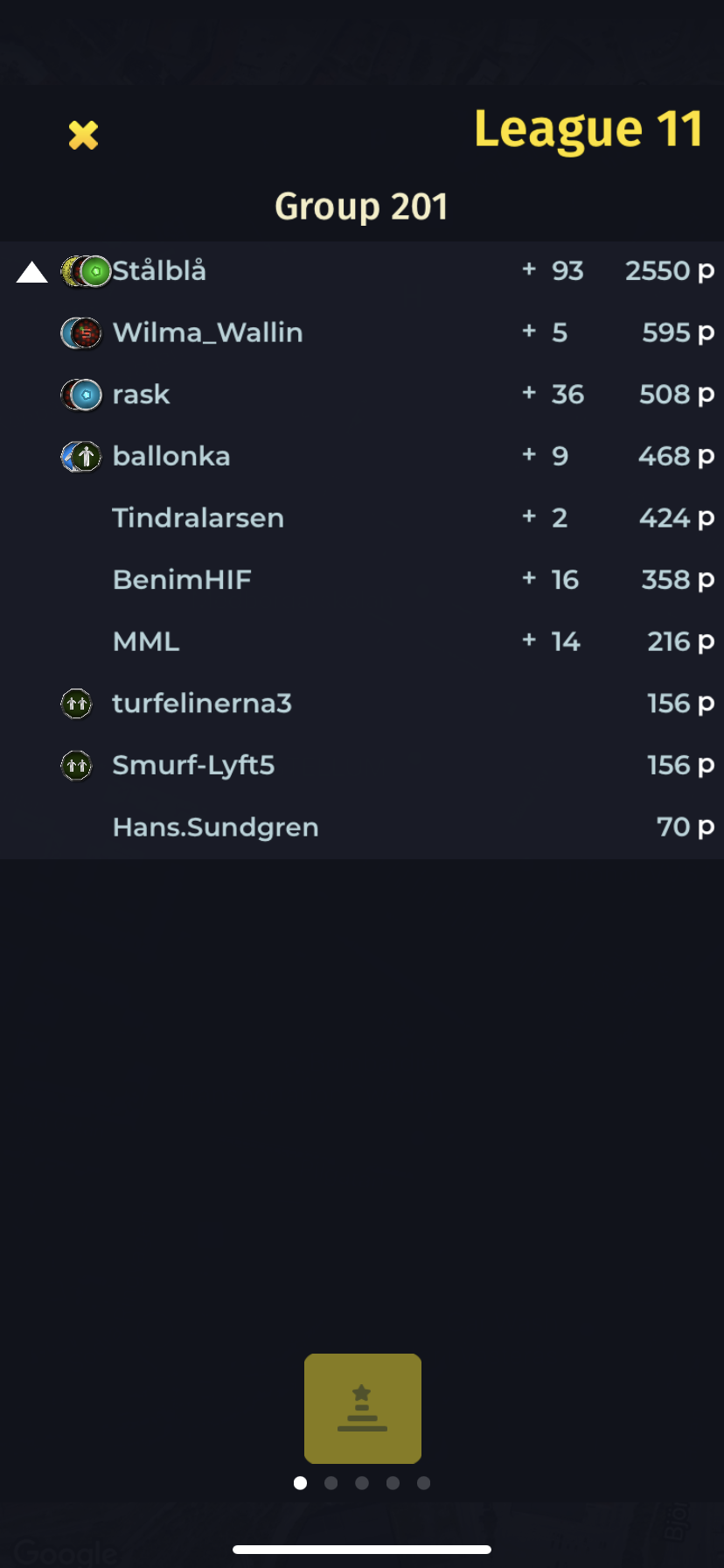Select Hans.Sundgren in the standings
The width and height of the screenshot is (724, 1568).
(362, 827)
